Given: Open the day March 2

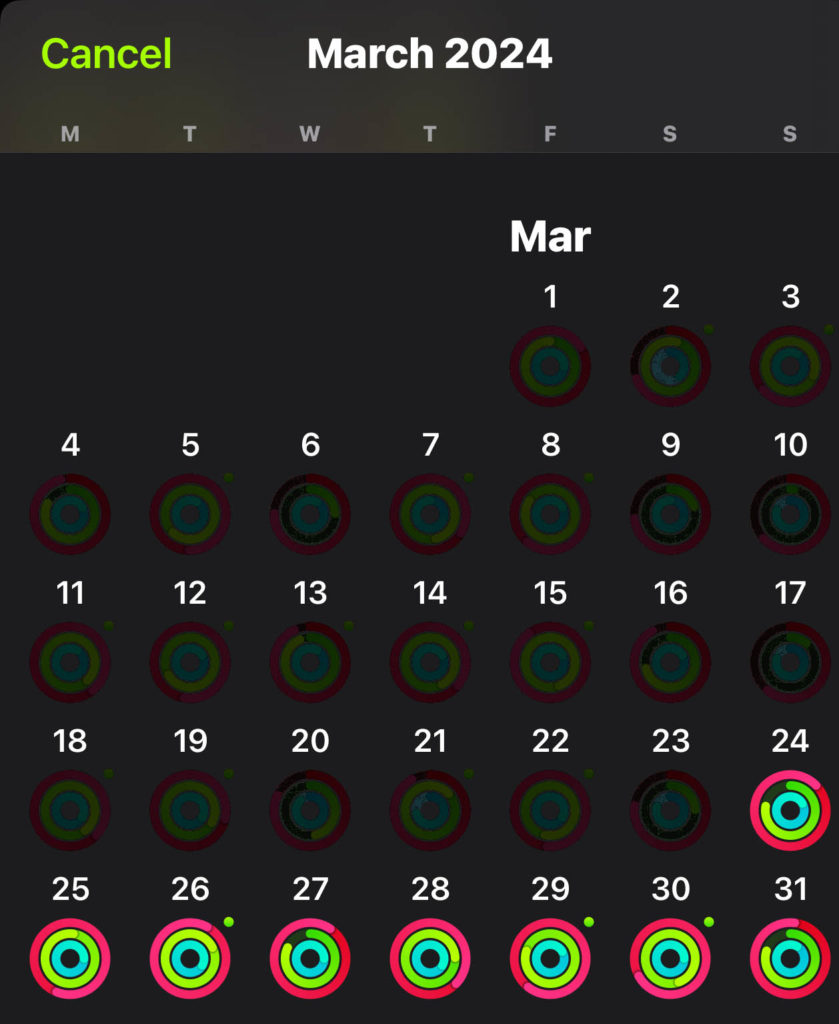Looking at the screenshot, I should (x=670, y=366).
